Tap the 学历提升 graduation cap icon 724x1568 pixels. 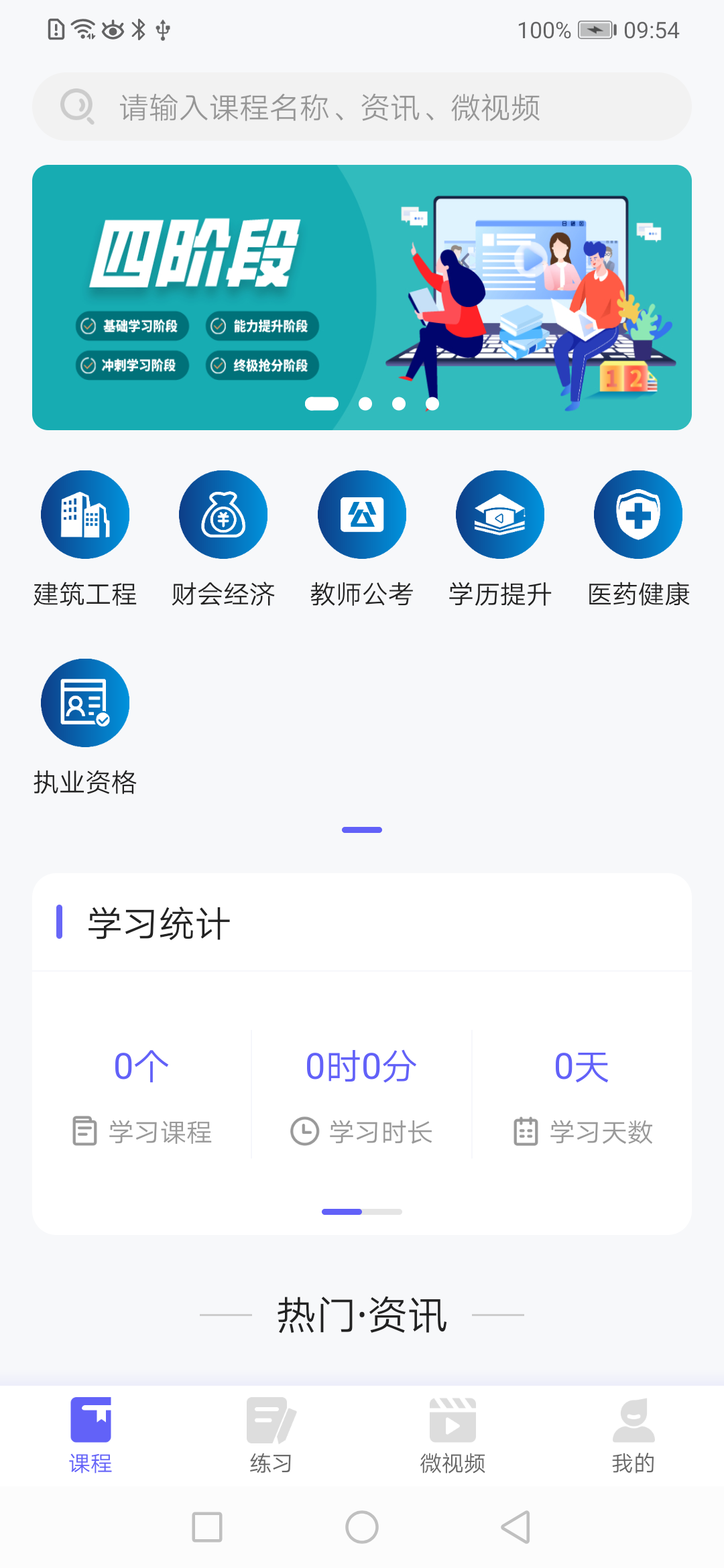pyautogui.click(x=499, y=514)
